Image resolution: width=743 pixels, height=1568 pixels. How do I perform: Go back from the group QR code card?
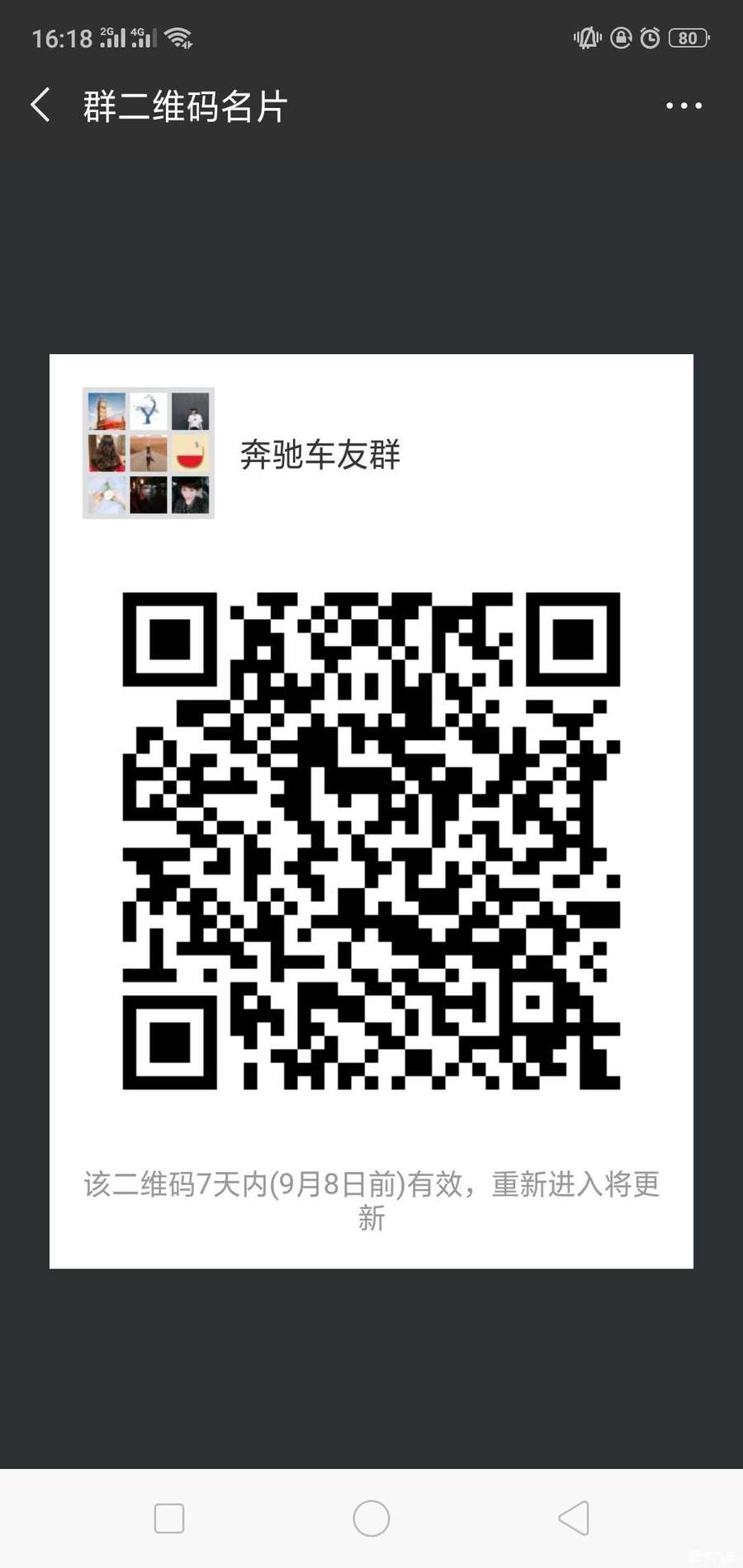pyautogui.click(x=40, y=106)
